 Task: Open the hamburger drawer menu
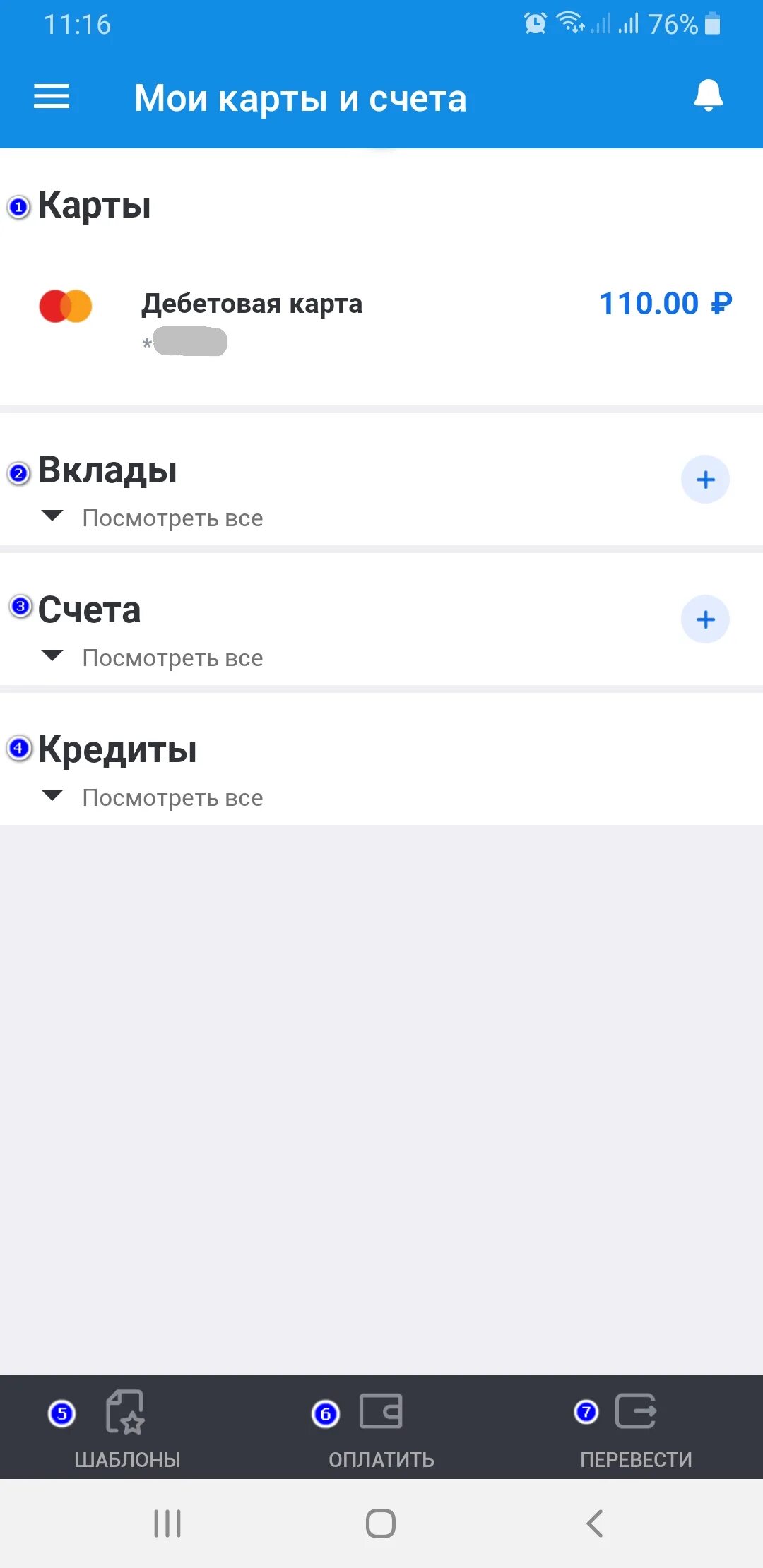(52, 97)
